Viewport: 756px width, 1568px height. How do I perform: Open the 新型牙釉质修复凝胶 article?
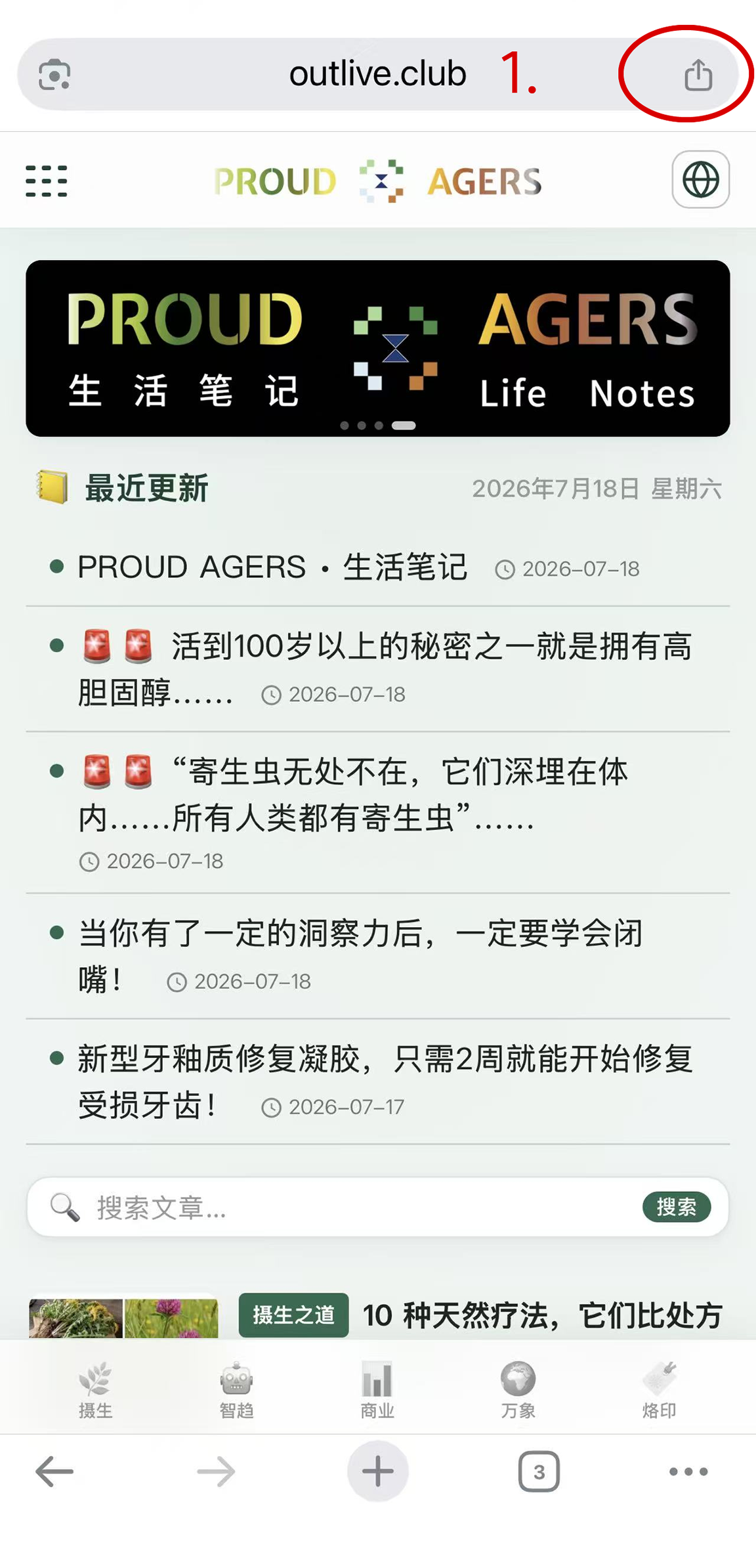[385, 1081]
